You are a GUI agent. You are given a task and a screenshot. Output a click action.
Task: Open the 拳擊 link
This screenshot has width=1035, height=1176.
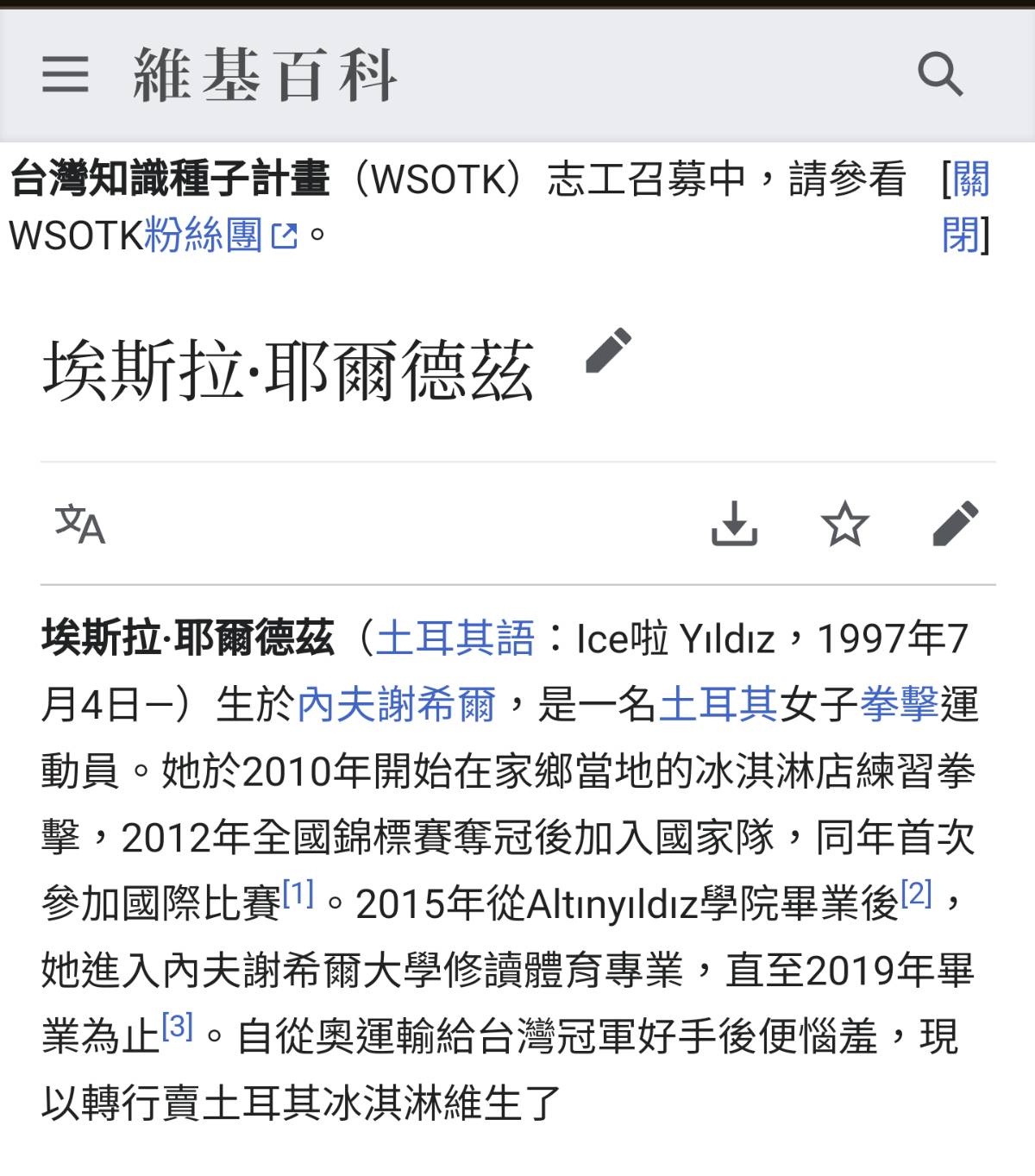tap(899, 706)
